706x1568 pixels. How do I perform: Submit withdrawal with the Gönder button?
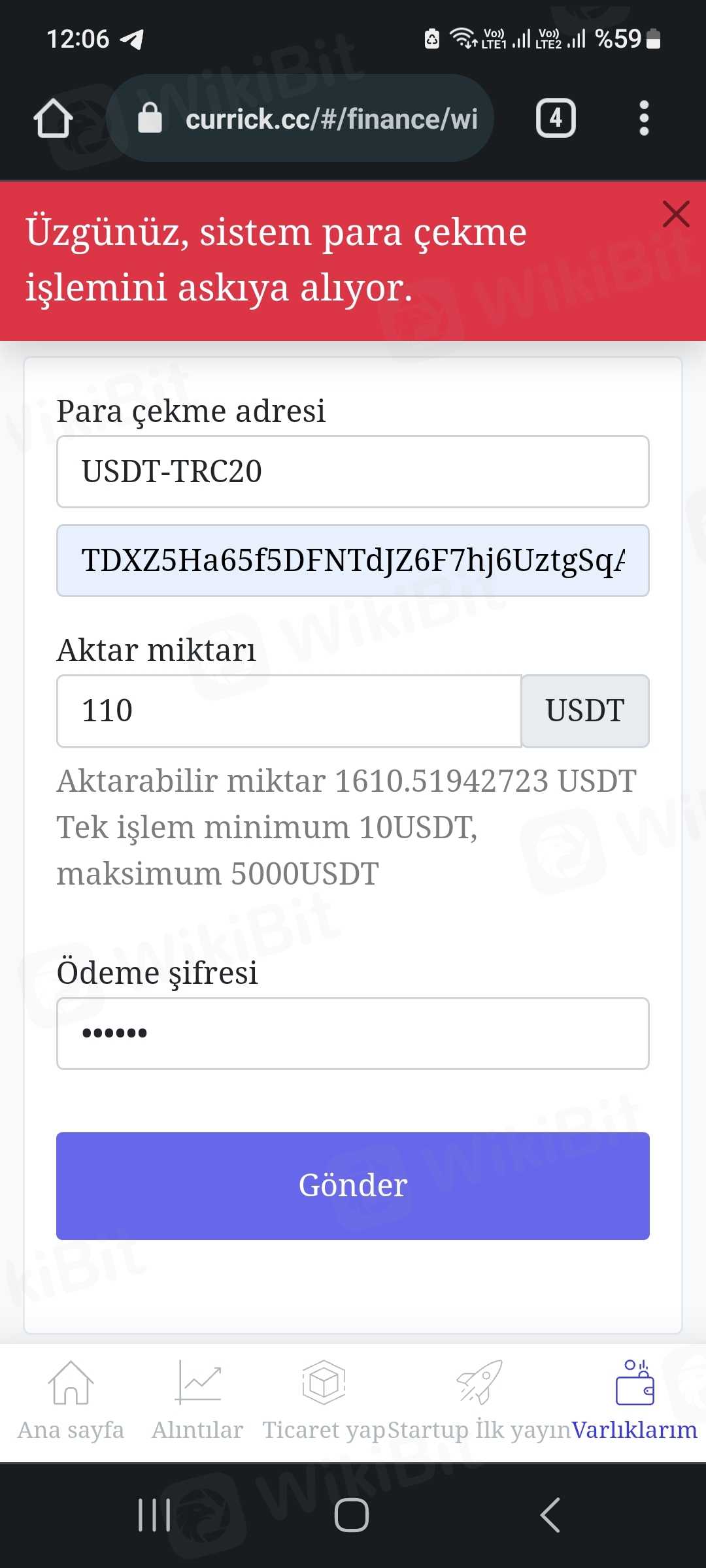(352, 1186)
